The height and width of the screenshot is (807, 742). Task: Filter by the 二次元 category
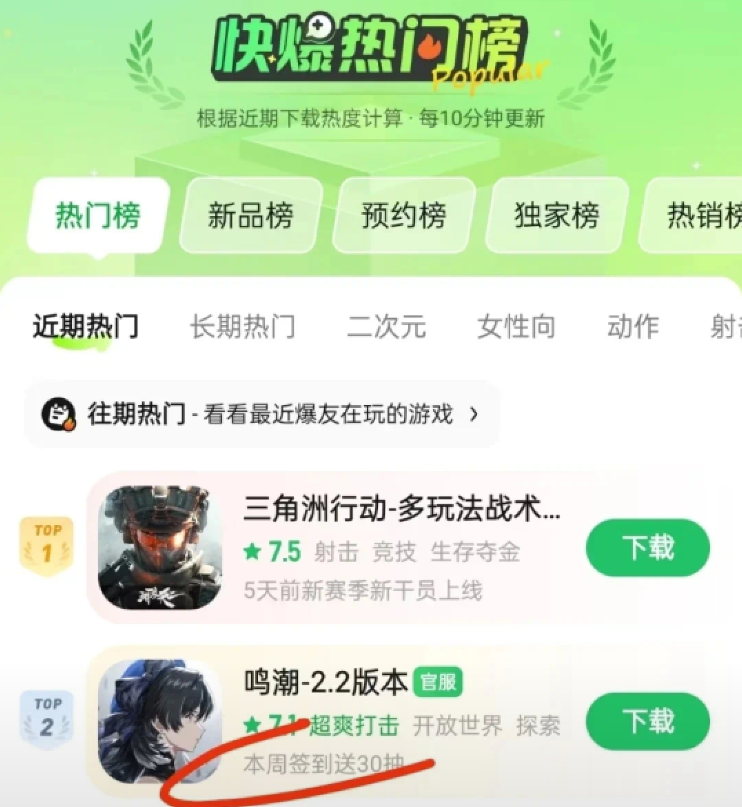386,326
